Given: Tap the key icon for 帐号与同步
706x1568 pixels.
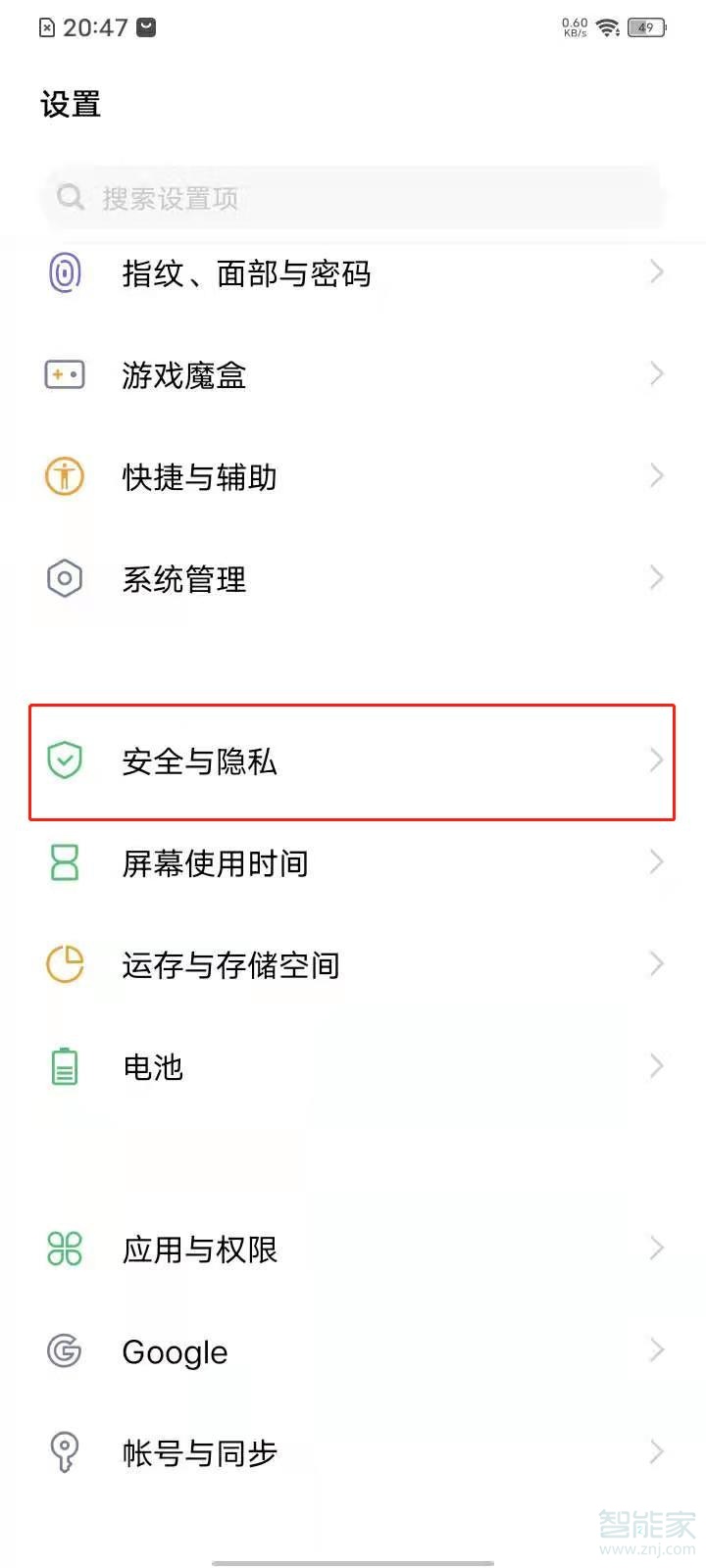Looking at the screenshot, I should [64, 1453].
